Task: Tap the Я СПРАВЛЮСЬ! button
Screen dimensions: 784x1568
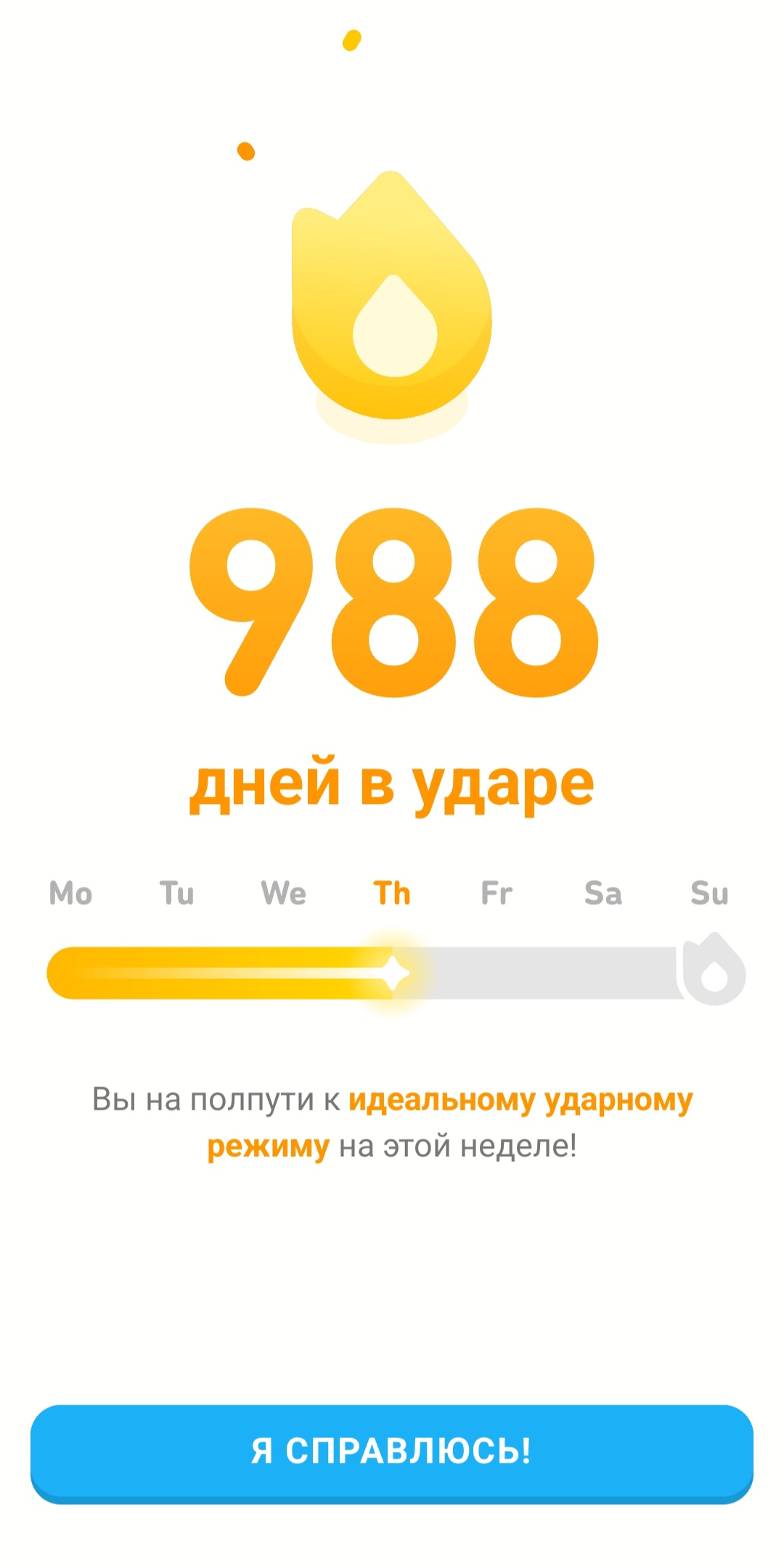Action: (392, 1453)
